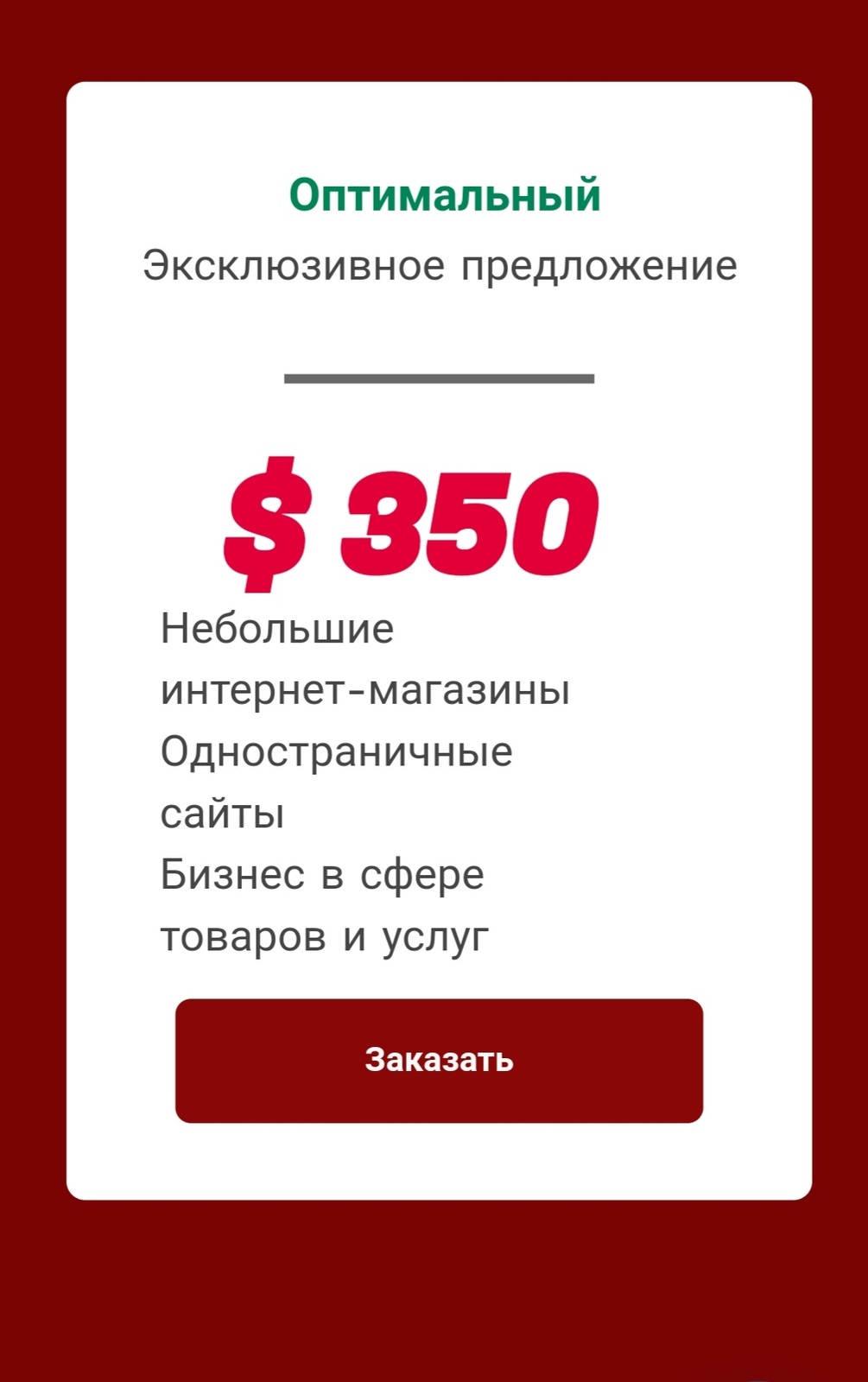Select the text Небольшие интернет-магазины
This screenshot has width=868, height=1382.
pos(363,661)
